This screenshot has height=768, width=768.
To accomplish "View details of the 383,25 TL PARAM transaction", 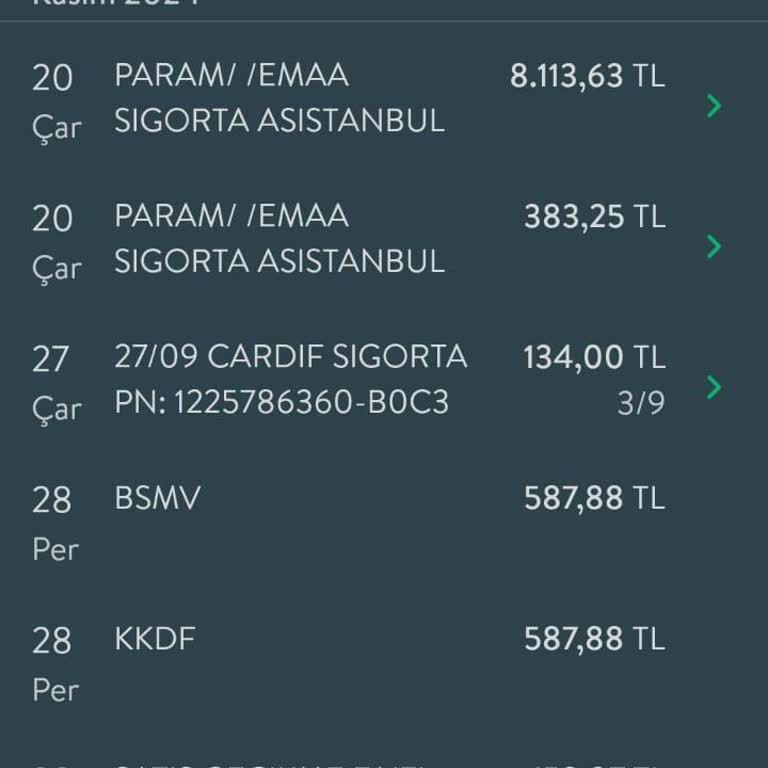I will [713, 246].
